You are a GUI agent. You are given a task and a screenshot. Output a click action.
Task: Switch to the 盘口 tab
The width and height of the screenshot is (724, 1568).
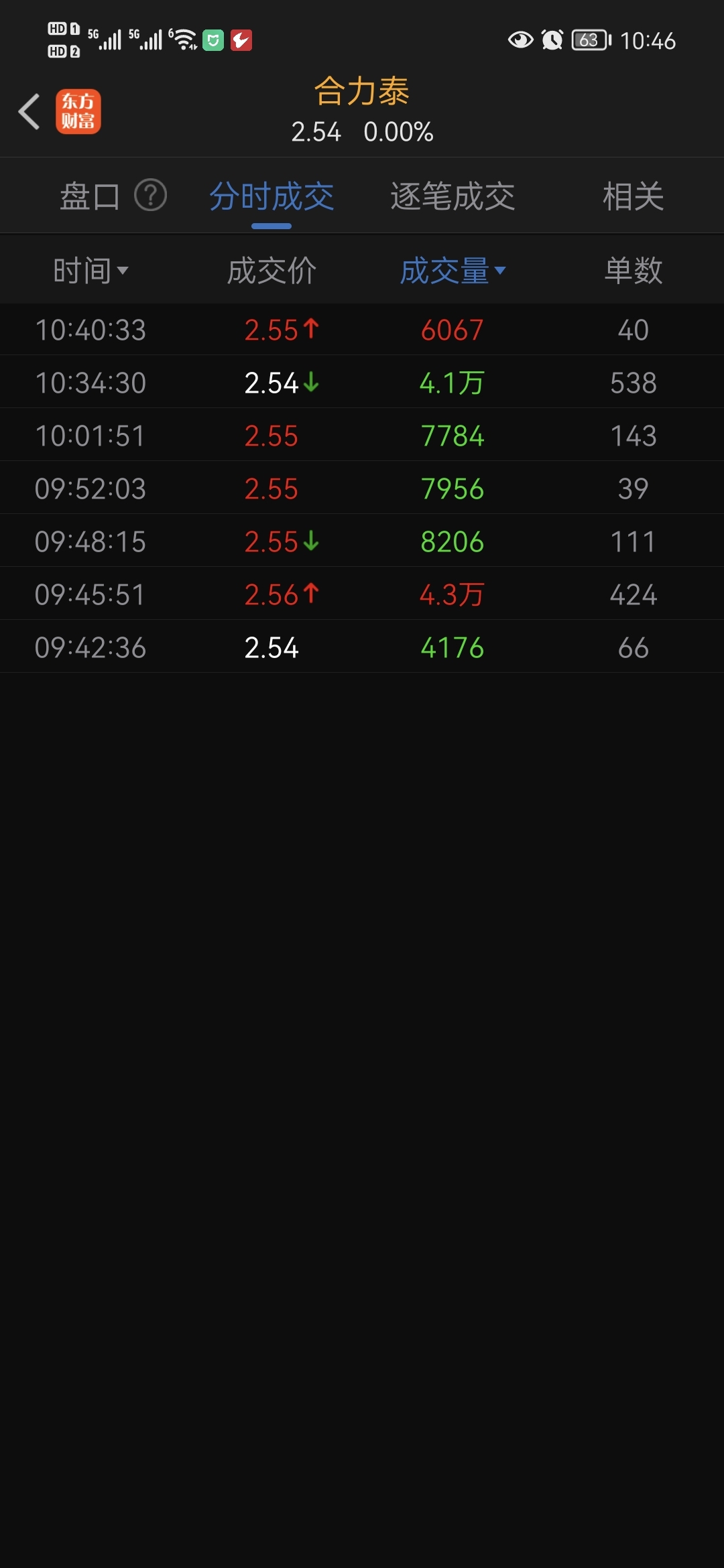click(x=90, y=196)
